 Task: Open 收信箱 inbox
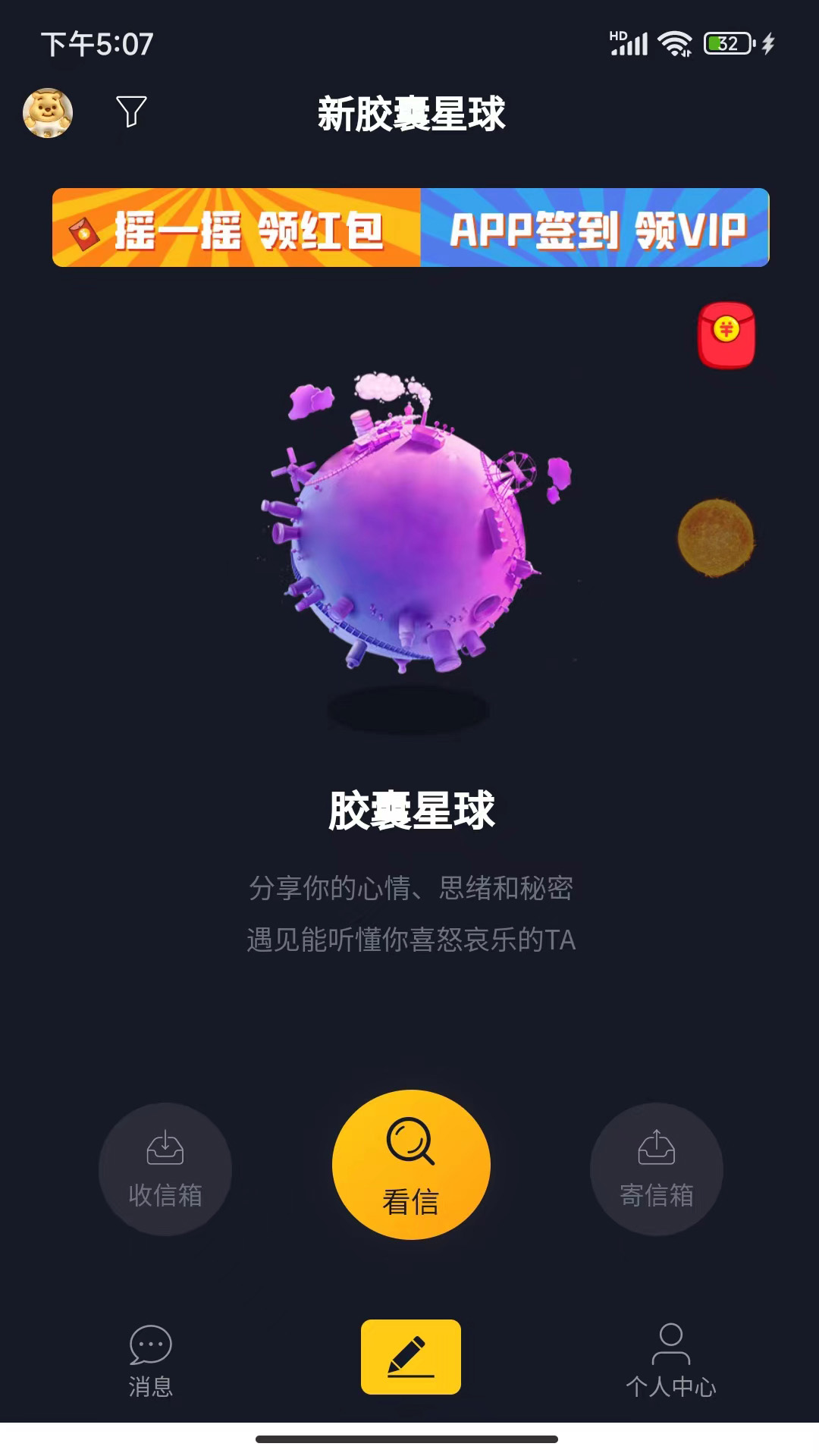click(x=165, y=1169)
